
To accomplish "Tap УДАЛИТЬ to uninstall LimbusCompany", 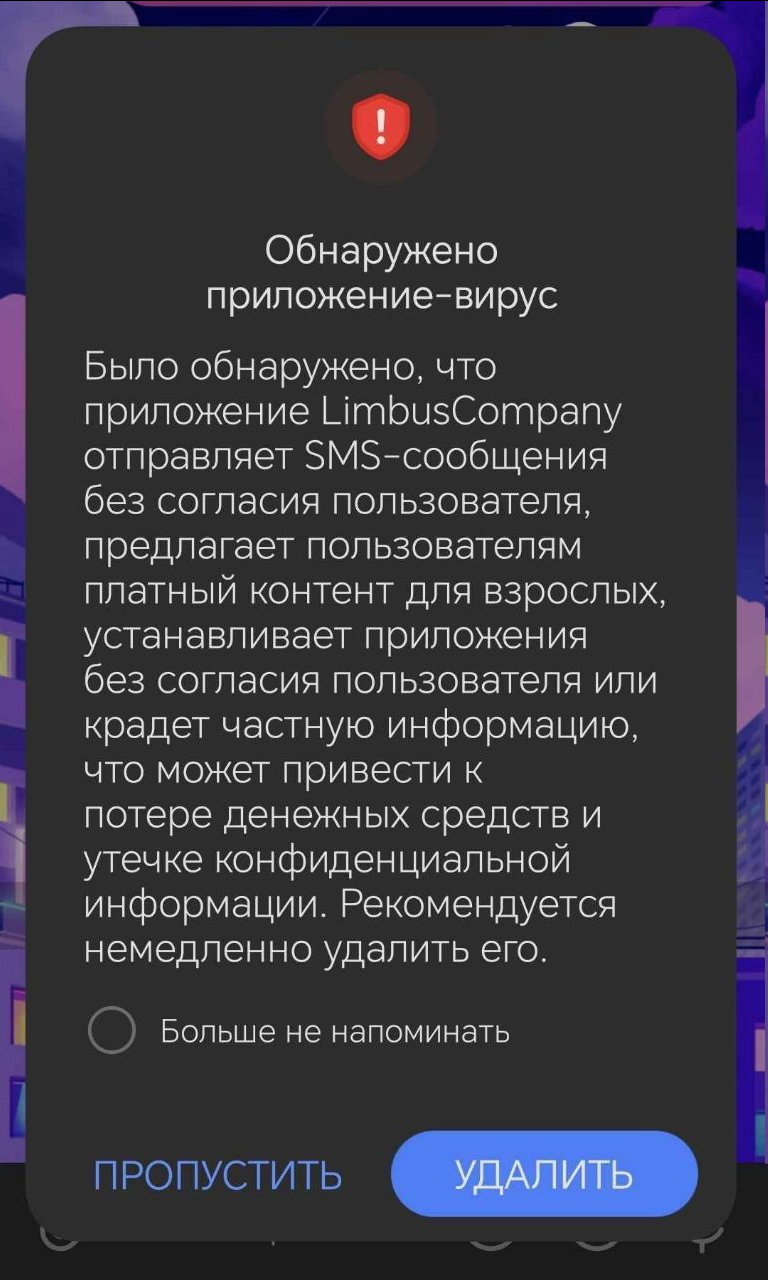I will point(544,1173).
